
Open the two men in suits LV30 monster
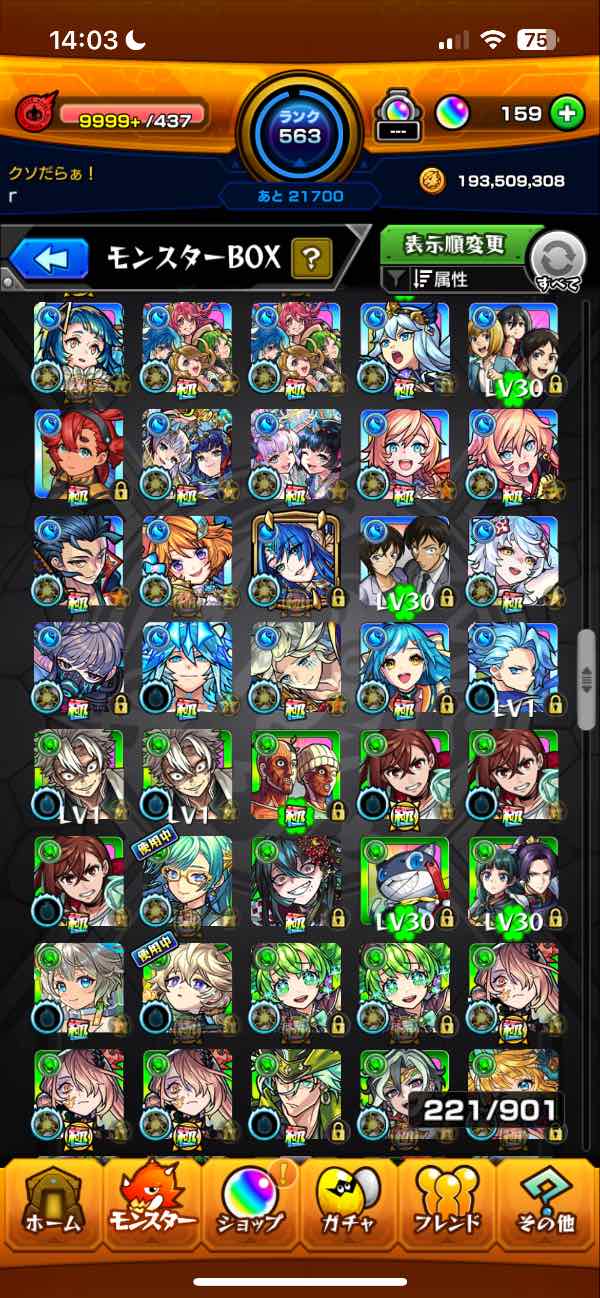coord(404,562)
